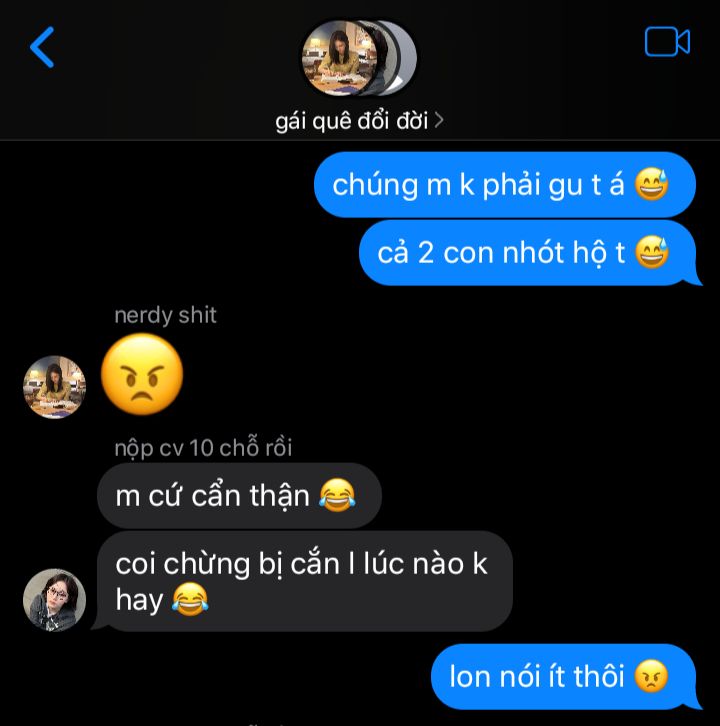Open nerdy shit's profile picture

[x=55, y=387]
